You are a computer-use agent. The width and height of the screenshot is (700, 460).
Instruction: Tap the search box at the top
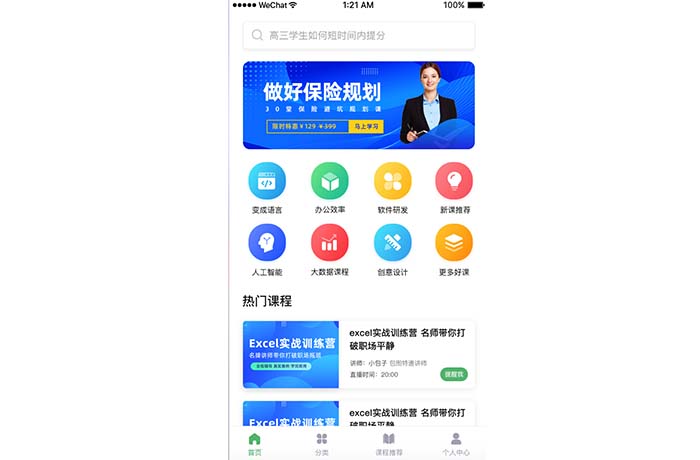coord(358,36)
